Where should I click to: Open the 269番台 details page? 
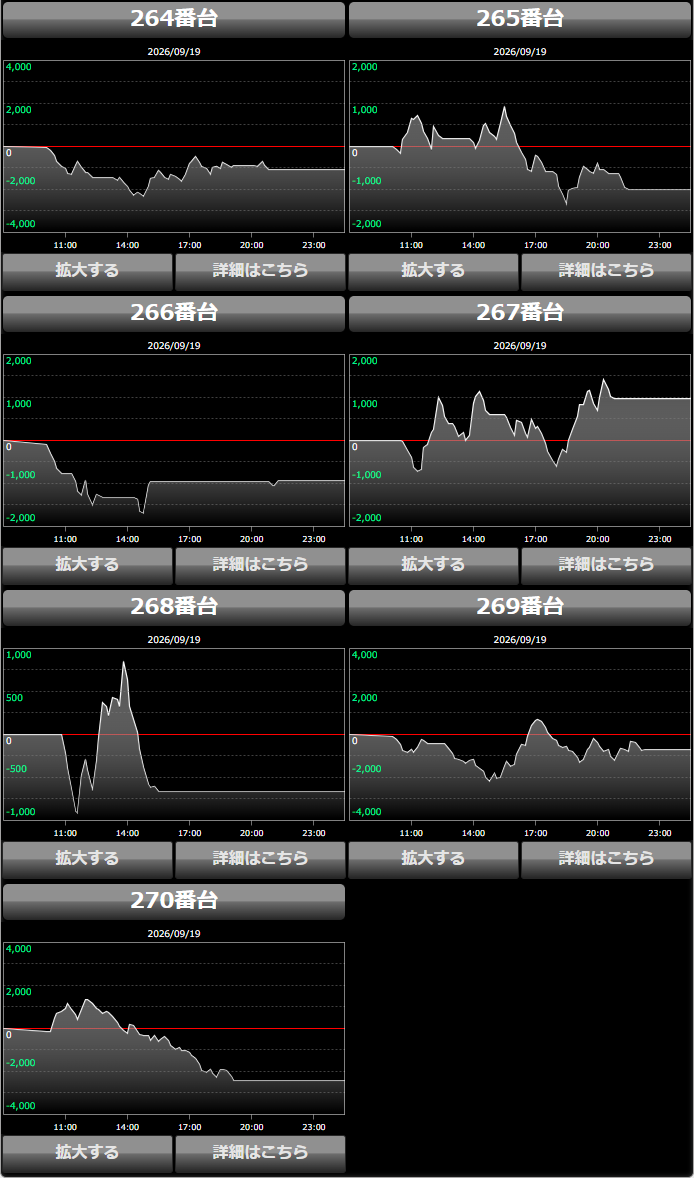click(606, 860)
